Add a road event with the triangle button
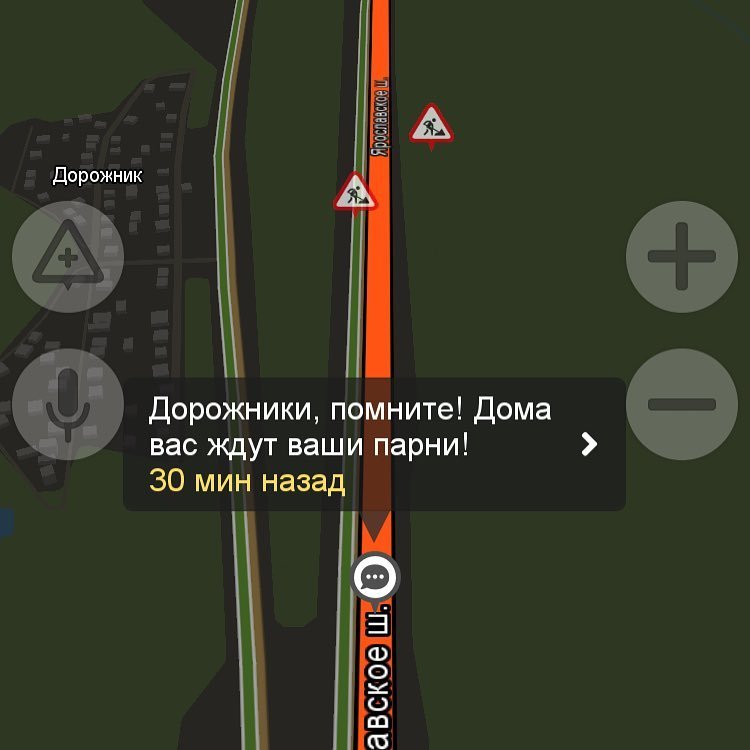Screen dimensions: 750x750 [67, 257]
